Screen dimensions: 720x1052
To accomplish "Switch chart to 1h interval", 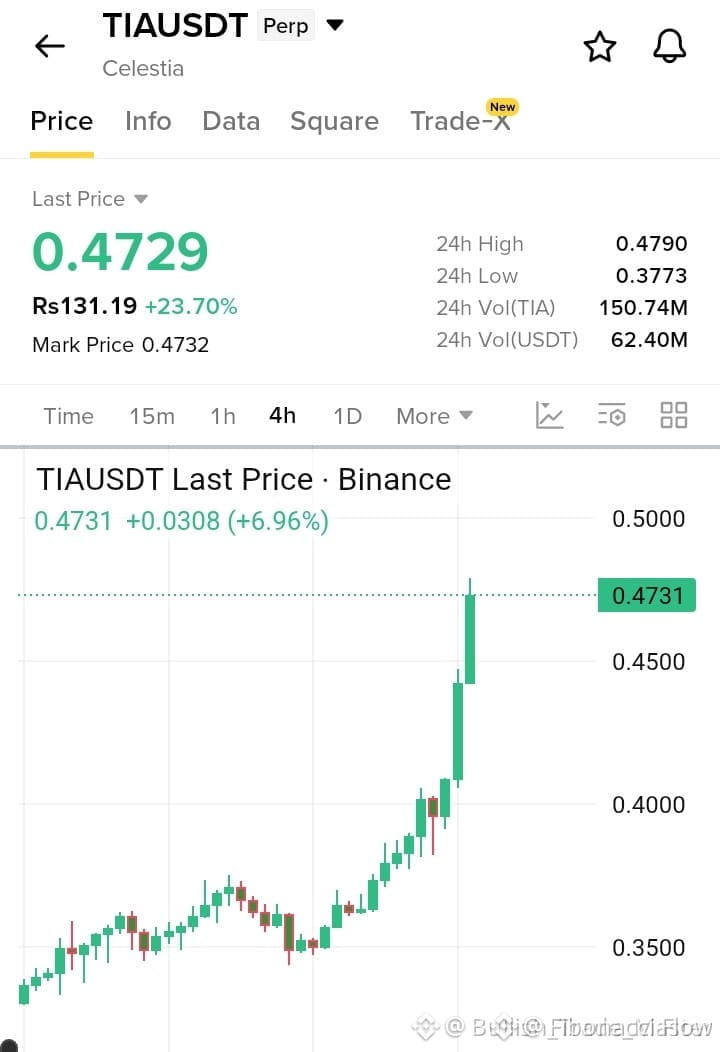I will point(223,416).
